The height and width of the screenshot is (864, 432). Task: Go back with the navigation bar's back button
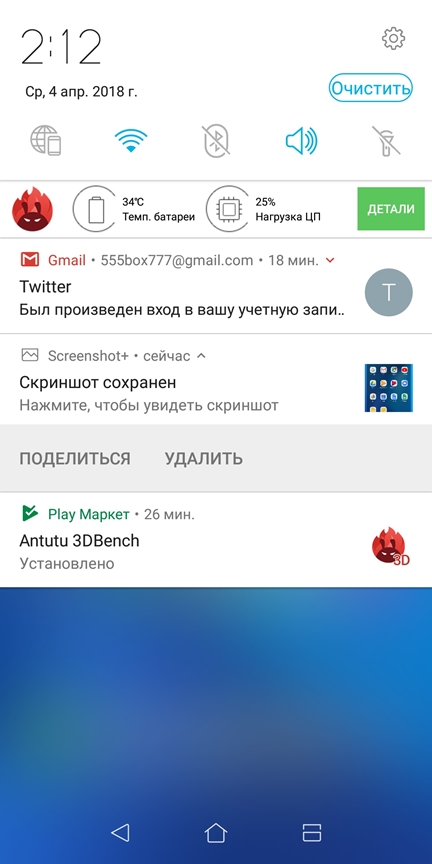tap(120, 832)
